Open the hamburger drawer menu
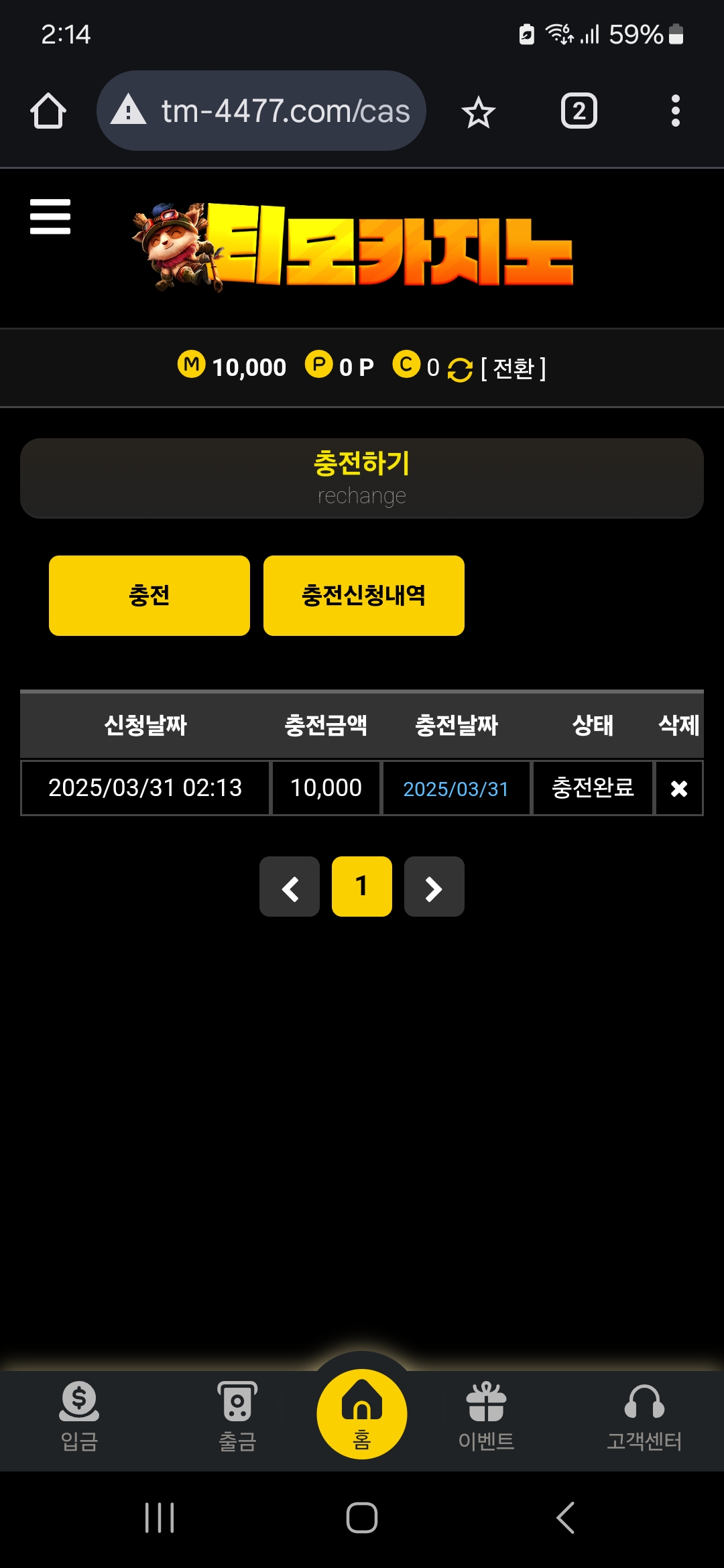The width and height of the screenshot is (724, 1568). pyautogui.click(x=50, y=216)
